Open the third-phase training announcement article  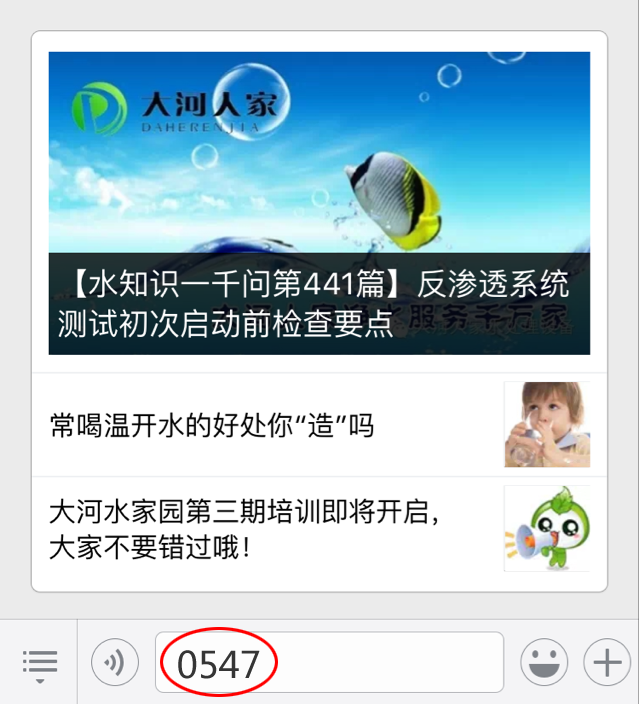point(270,530)
